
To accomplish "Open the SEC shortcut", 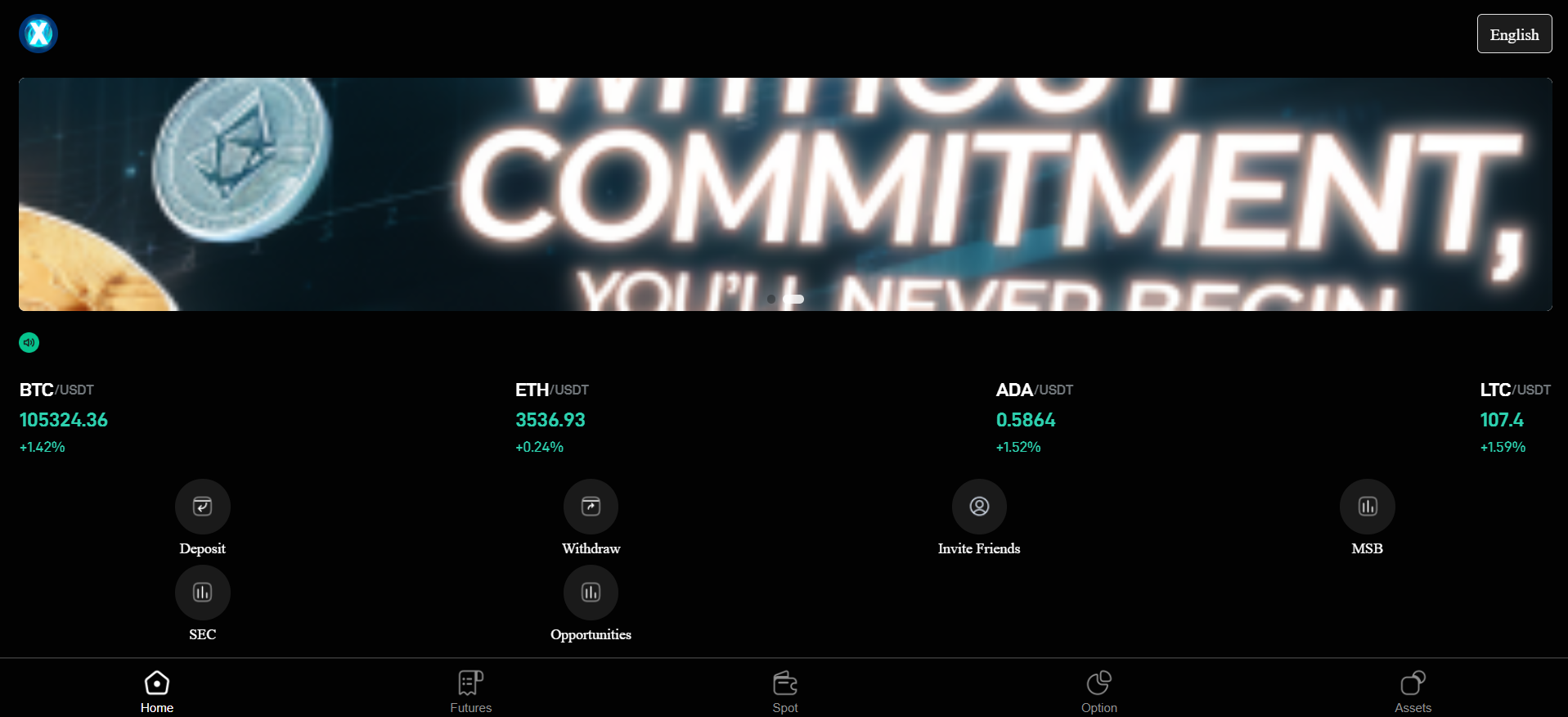I will 202,593.
